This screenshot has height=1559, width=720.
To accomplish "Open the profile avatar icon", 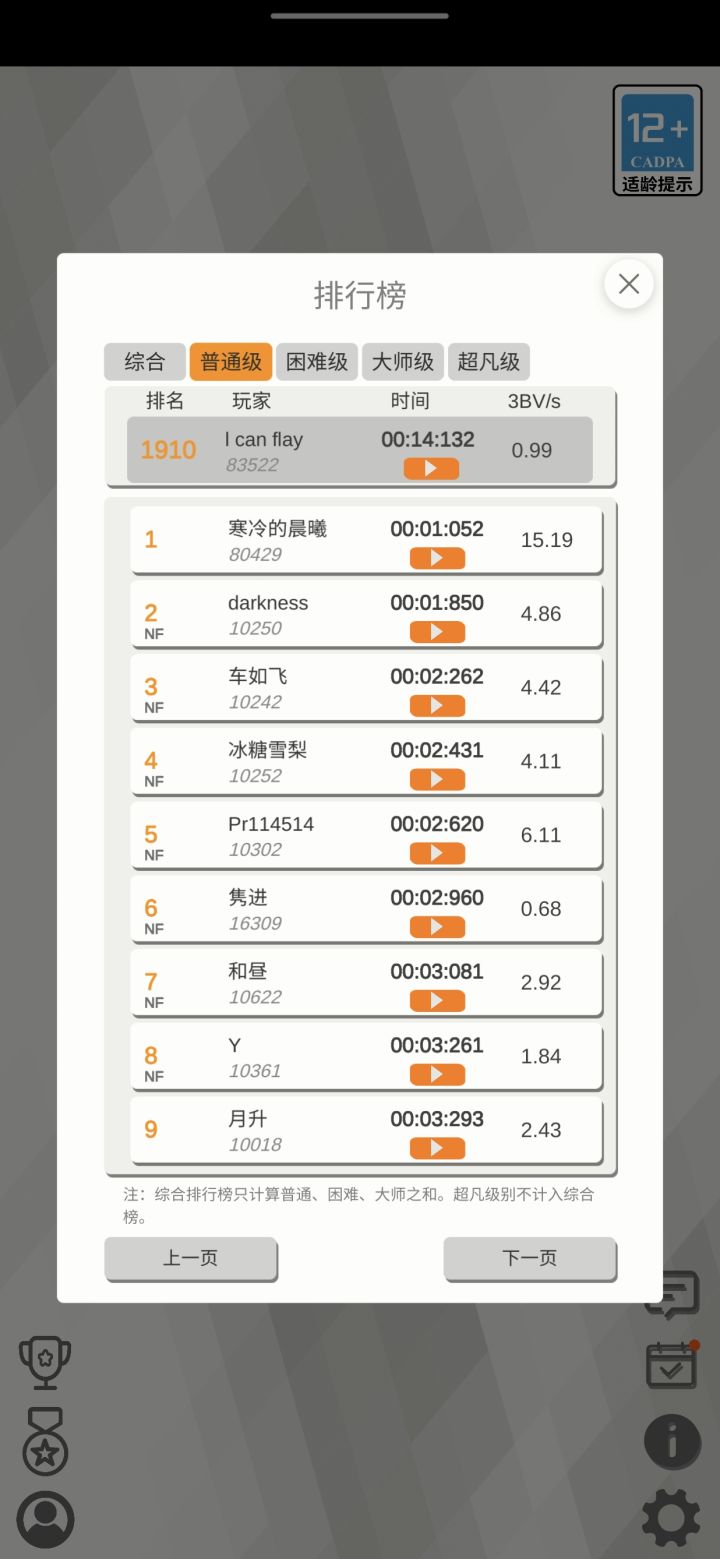I will [x=45, y=1520].
